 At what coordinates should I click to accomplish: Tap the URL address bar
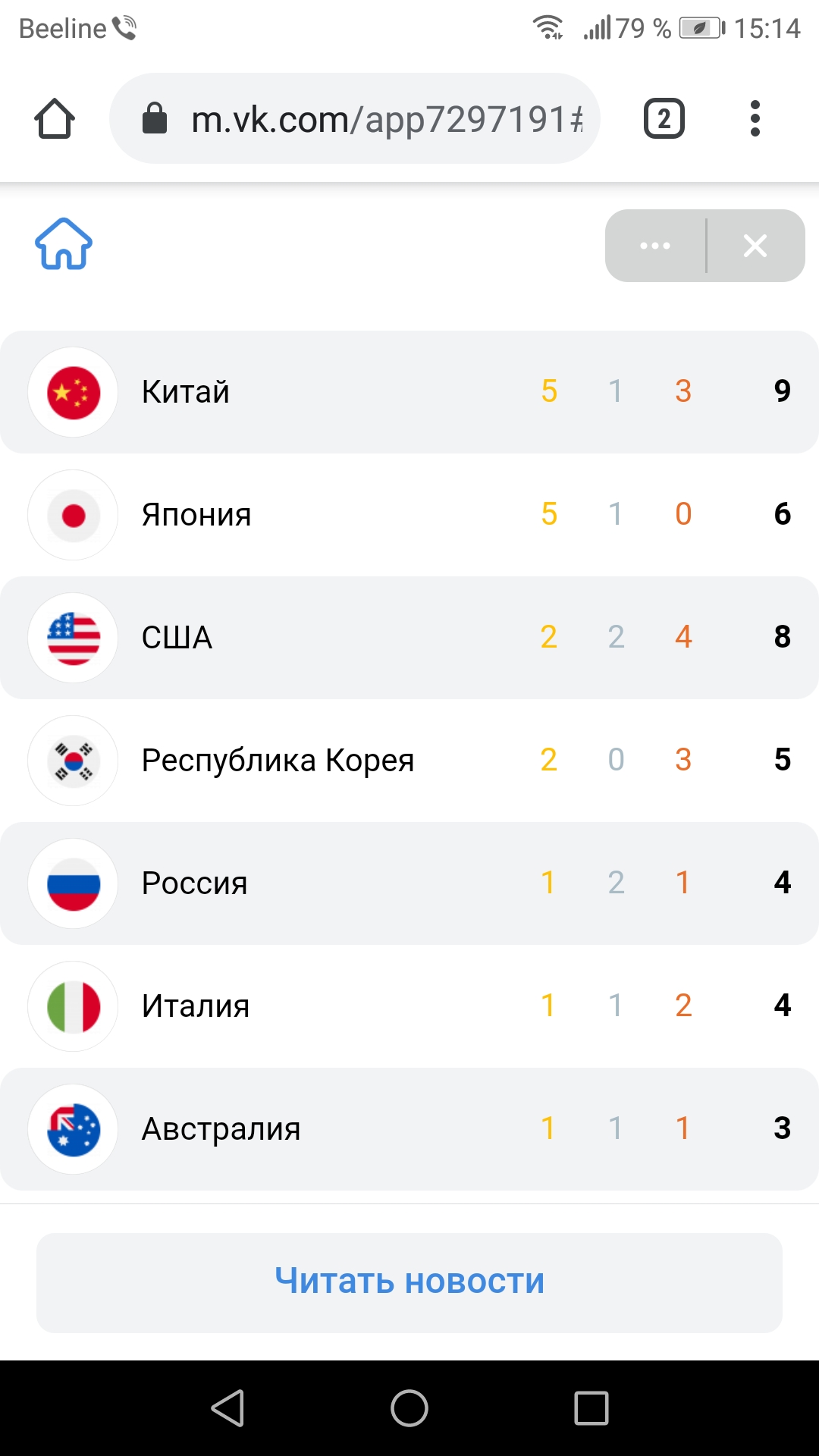pyautogui.click(x=355, y=119)
